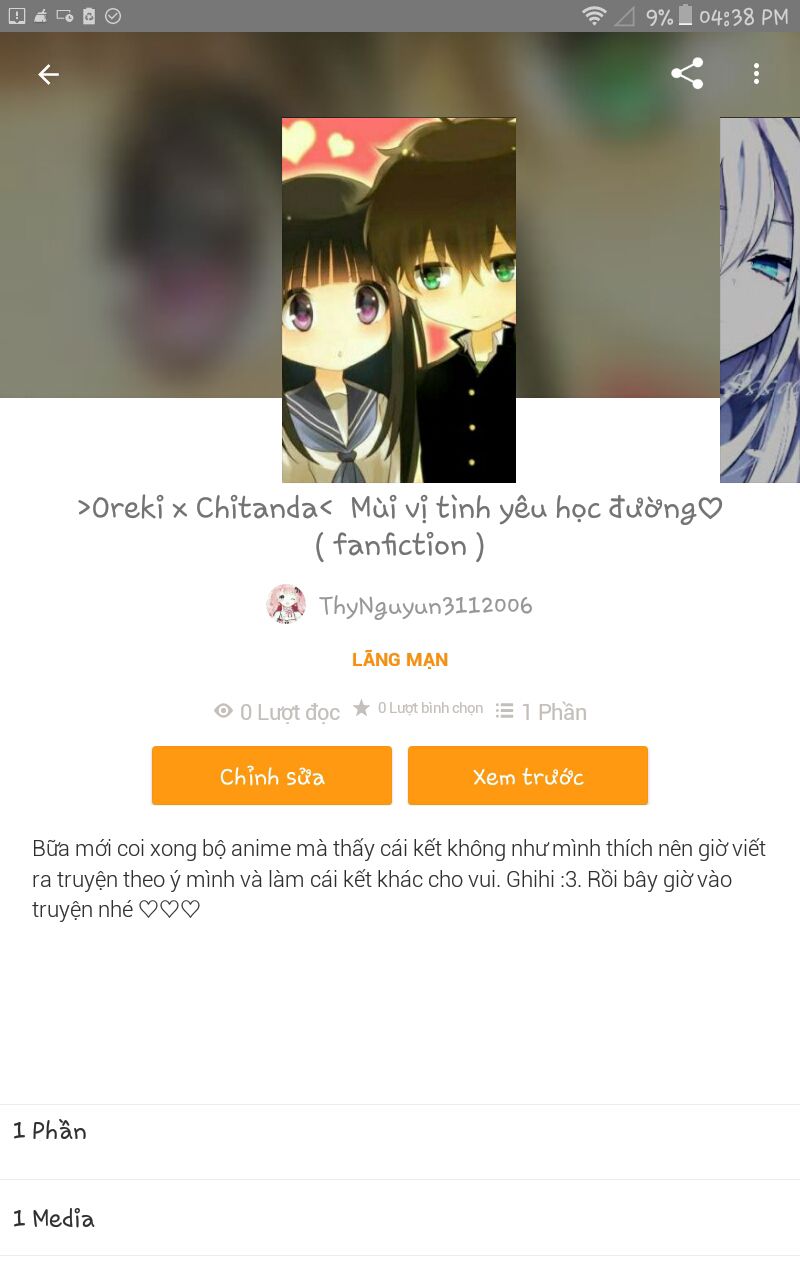Open the LÃNG MẠN category tag
The width and height of the screenshot is (800, 1280).
pos(400,660)
